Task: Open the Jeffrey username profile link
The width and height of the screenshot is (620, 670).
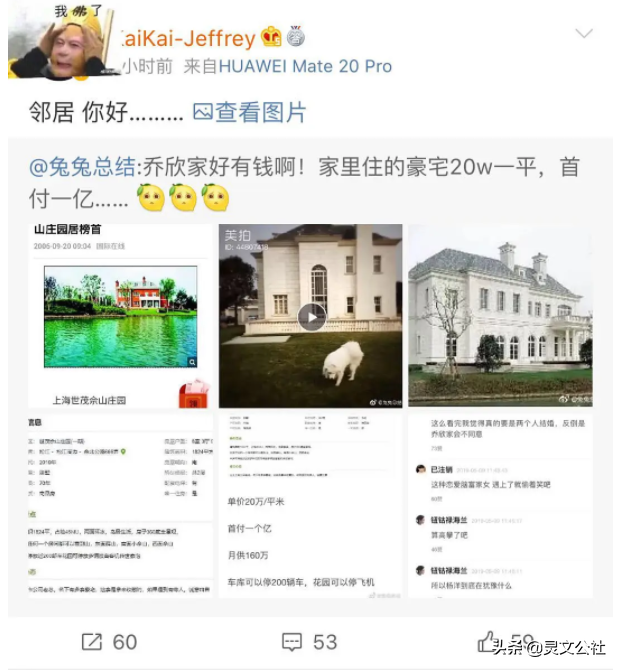Action: (188, 38)
